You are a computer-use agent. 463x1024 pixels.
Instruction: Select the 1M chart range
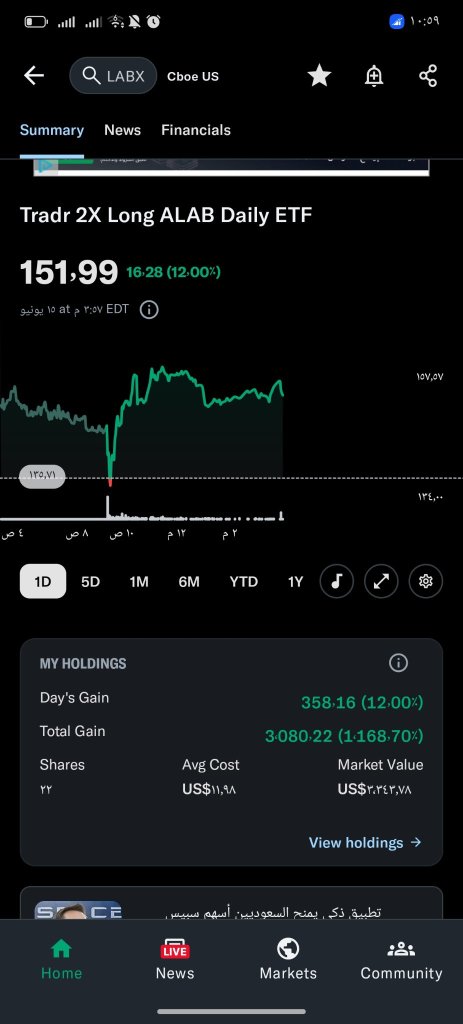[138, 581]
